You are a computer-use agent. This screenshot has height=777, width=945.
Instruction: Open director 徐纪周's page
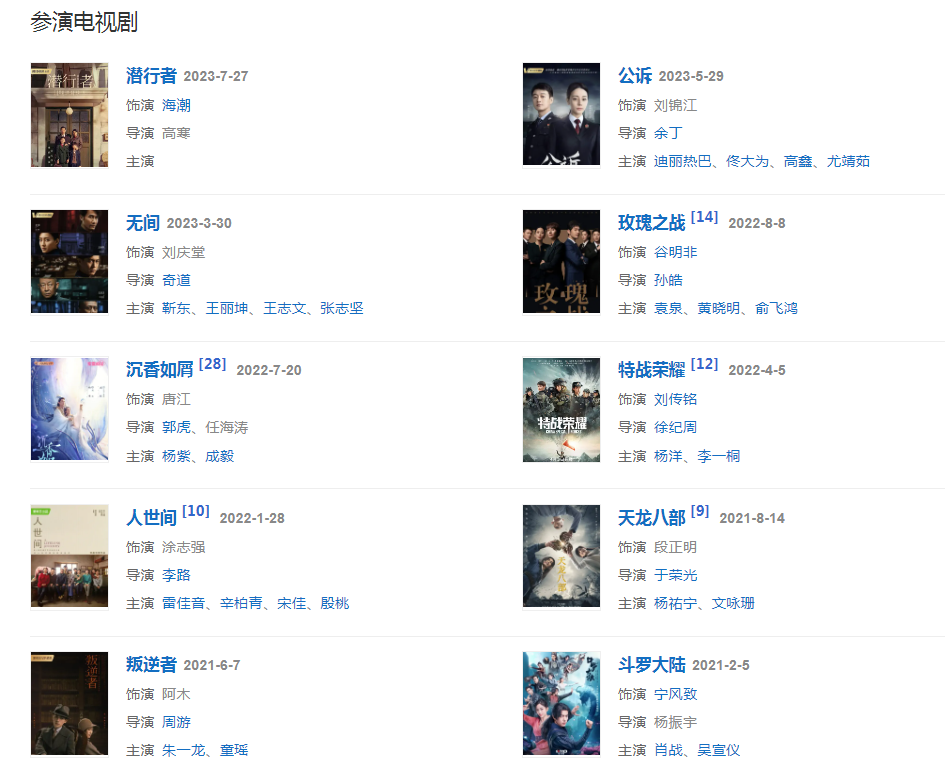675,427
